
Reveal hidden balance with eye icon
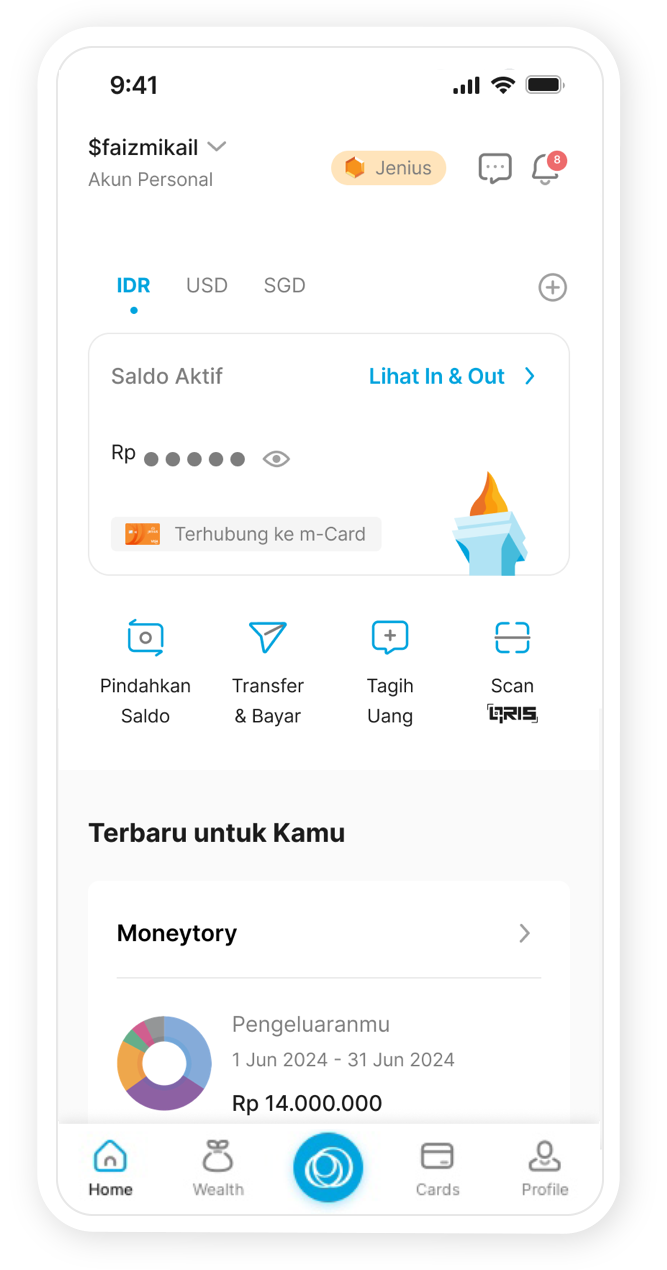(x=276, y=459)
